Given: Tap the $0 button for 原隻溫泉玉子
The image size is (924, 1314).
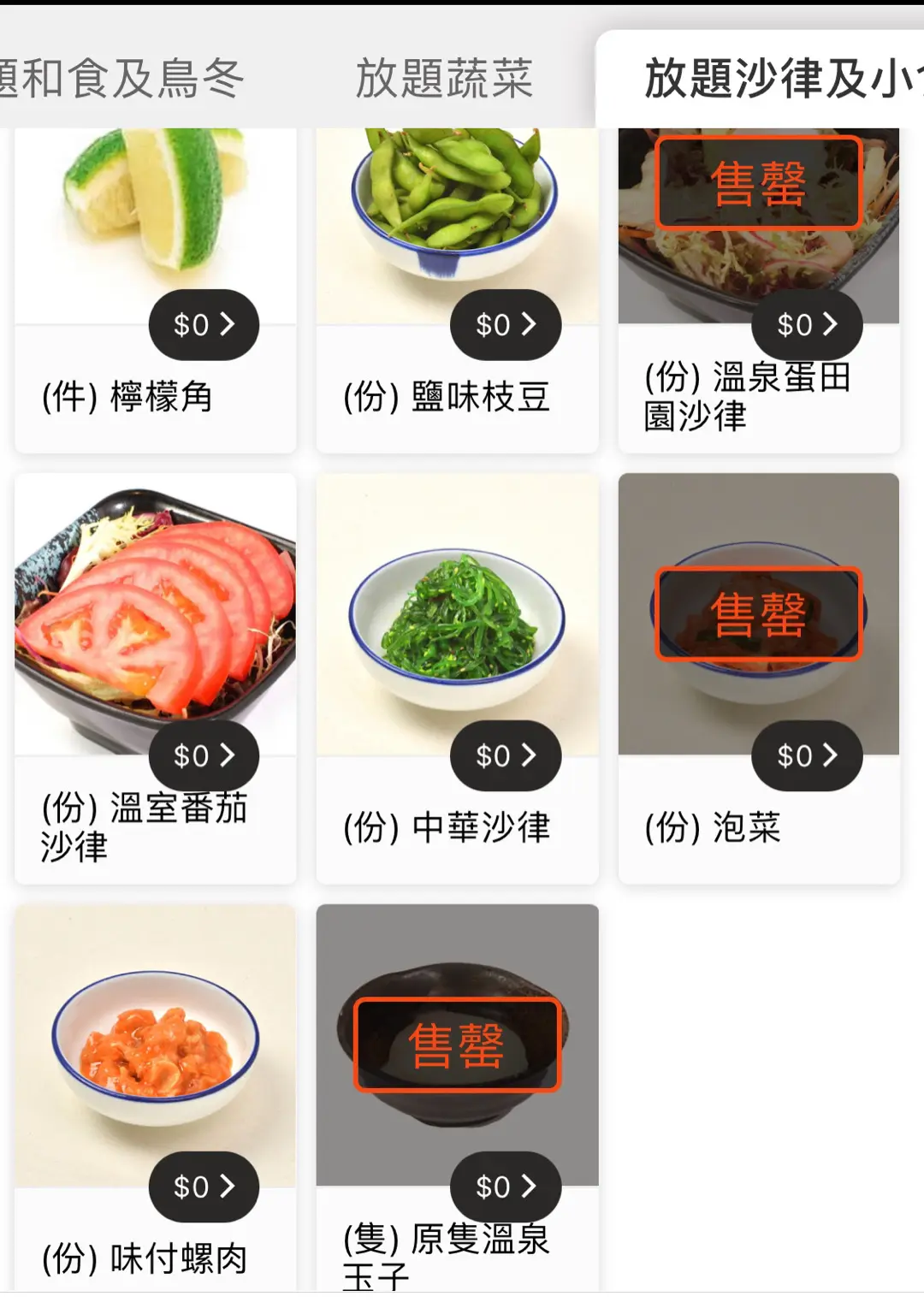Looking at the screenshot, I should click(506, 1187).
